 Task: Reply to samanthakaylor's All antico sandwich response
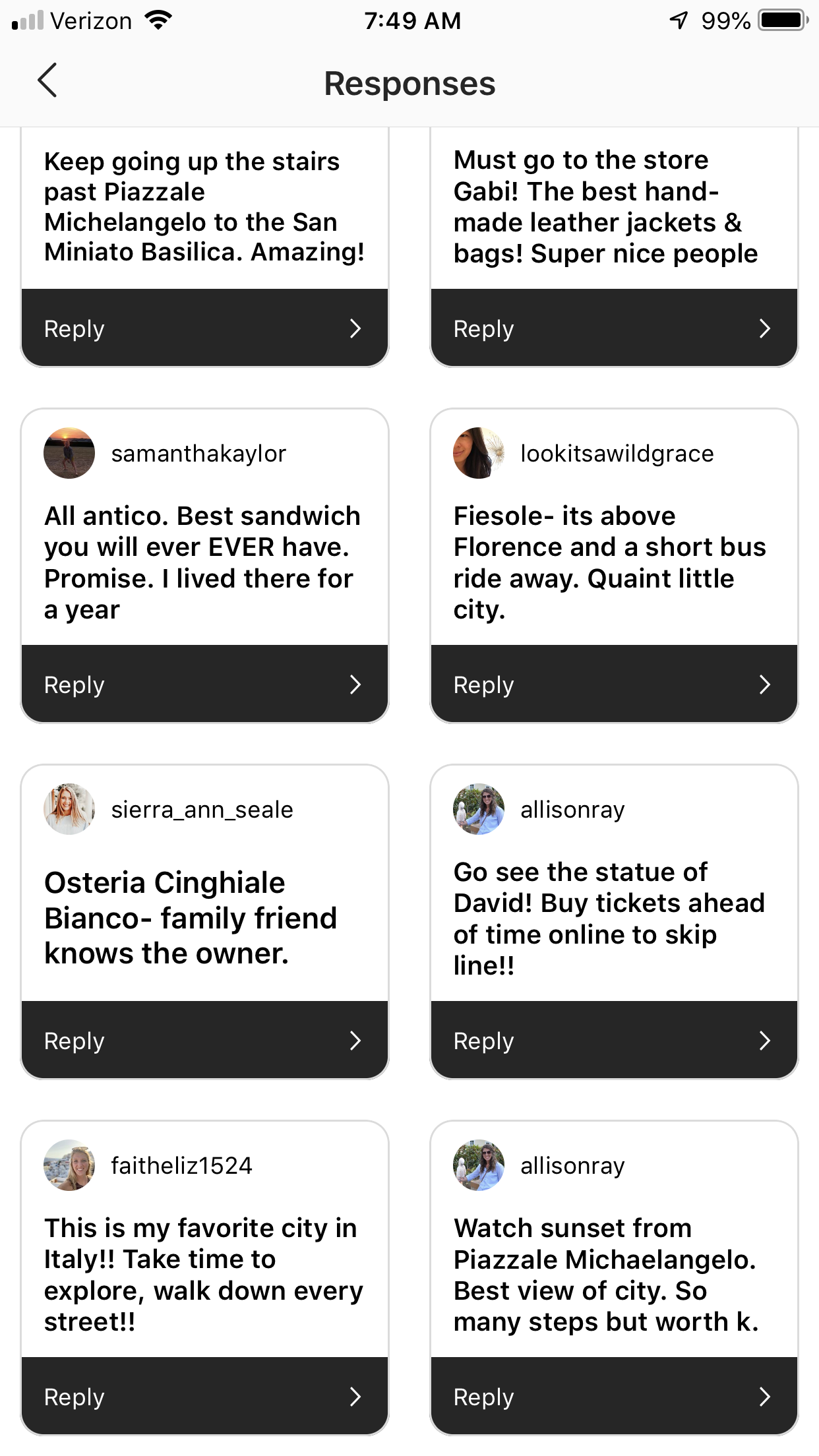[x=204, y=684]
